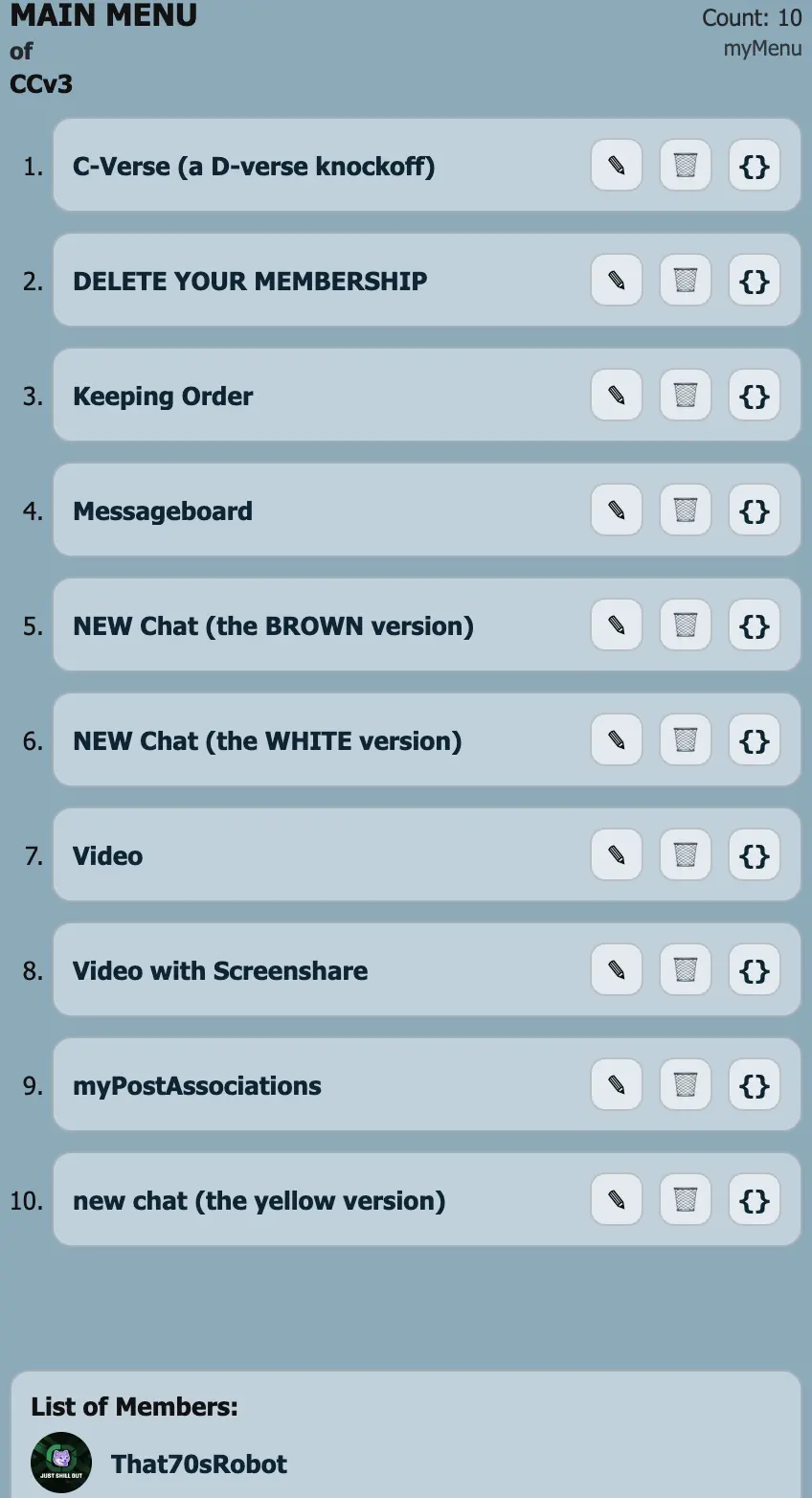Select the Keeping Order row

point(163,396)
